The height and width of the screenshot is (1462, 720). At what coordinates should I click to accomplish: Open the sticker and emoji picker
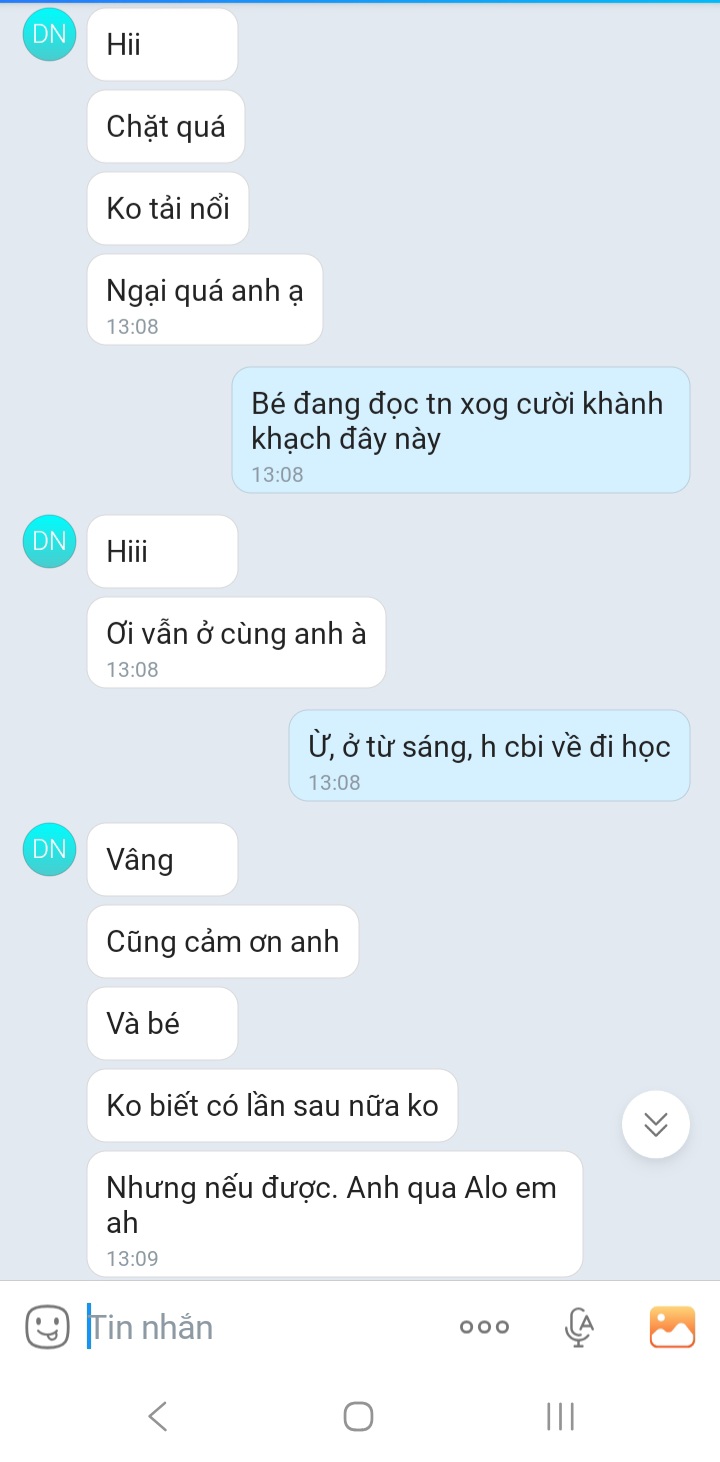pyautogui.click(x=47, y=1328)
